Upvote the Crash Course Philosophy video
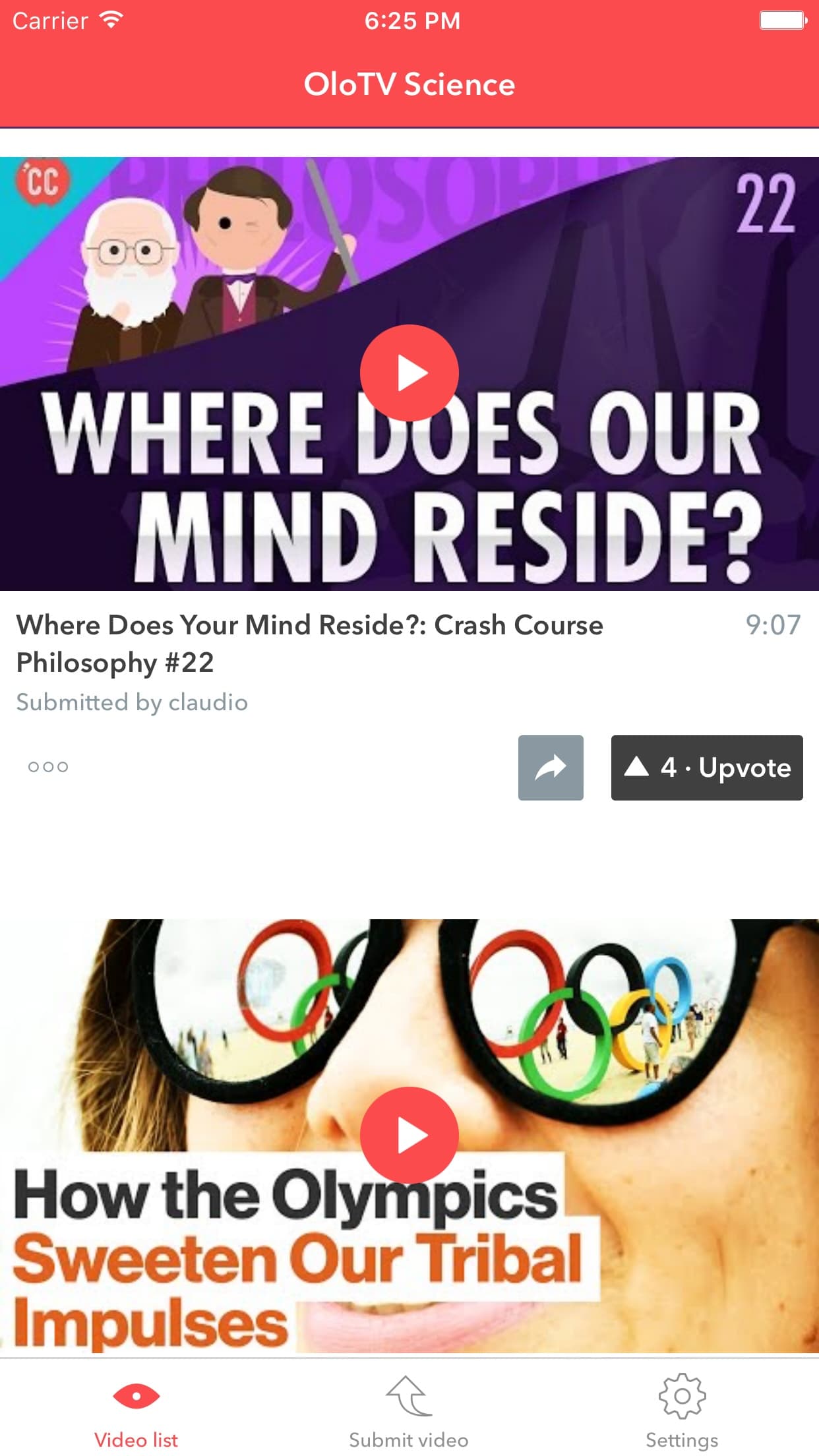The width and height of the screenshot is (819, 1456). point(706,768)
